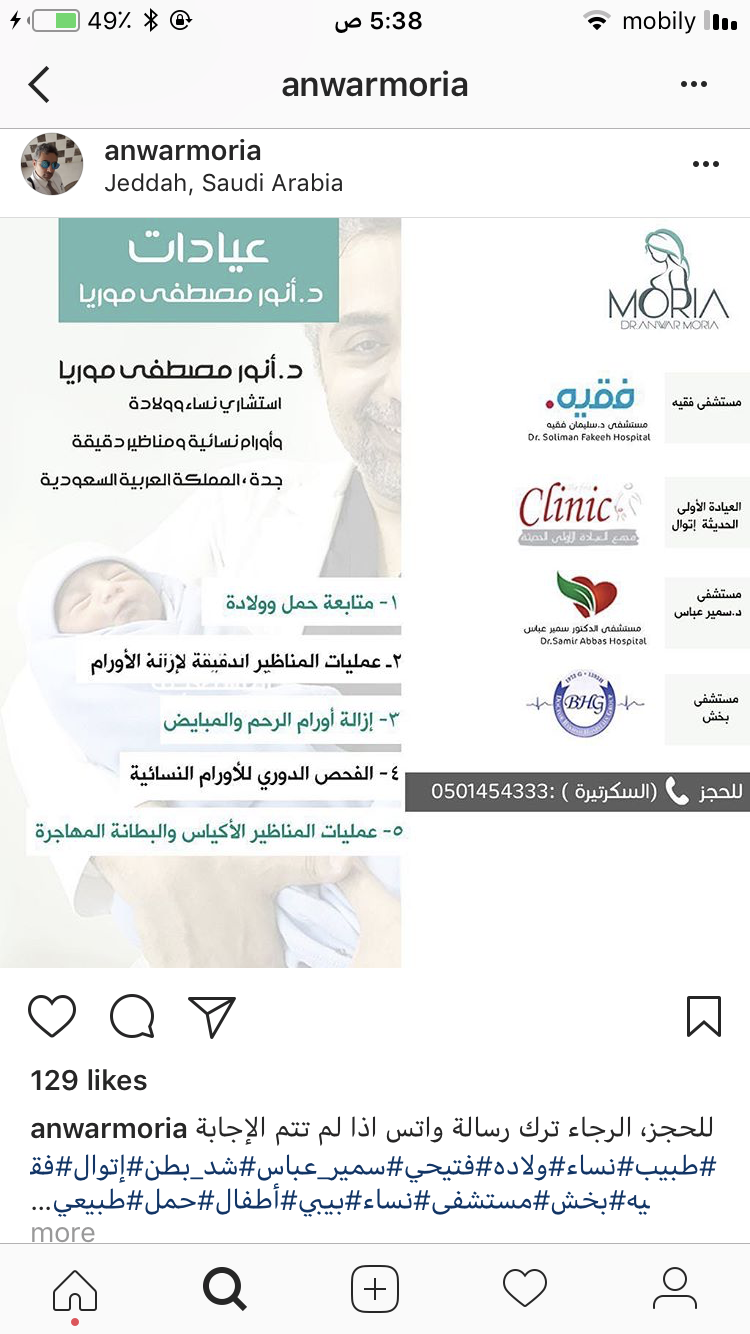Share the post via paper plane icon

(x=211, y=1016)
